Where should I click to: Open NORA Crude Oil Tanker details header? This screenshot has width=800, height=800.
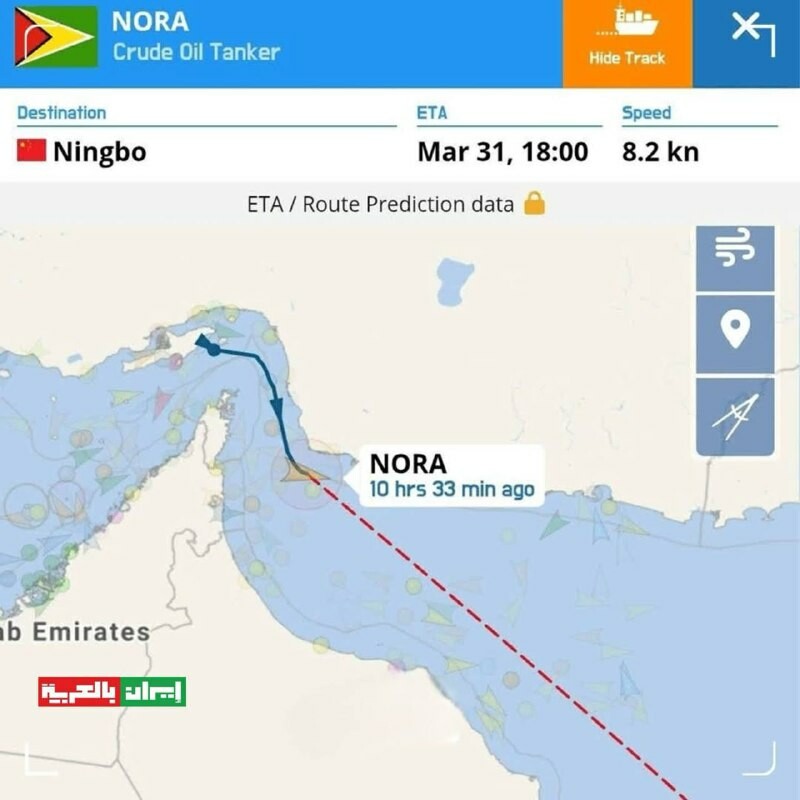pyautogui.click(x=195, y=37)
